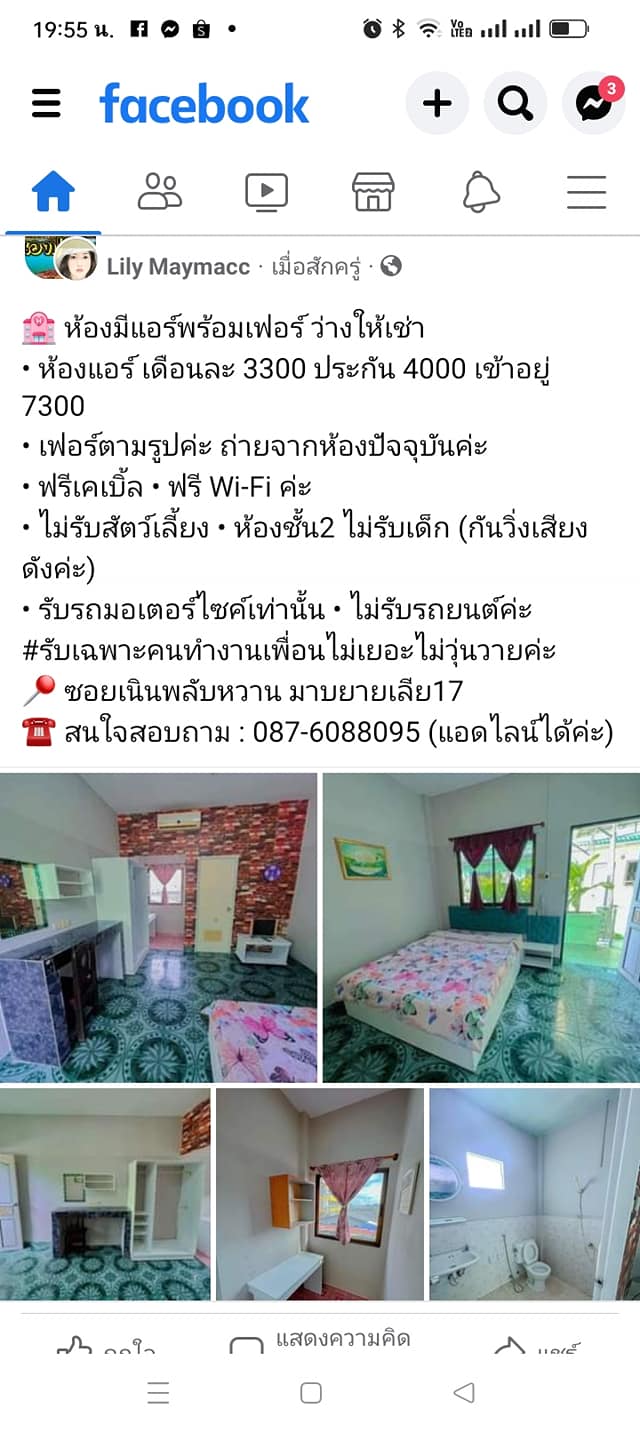Open the Friends tab

160,191
